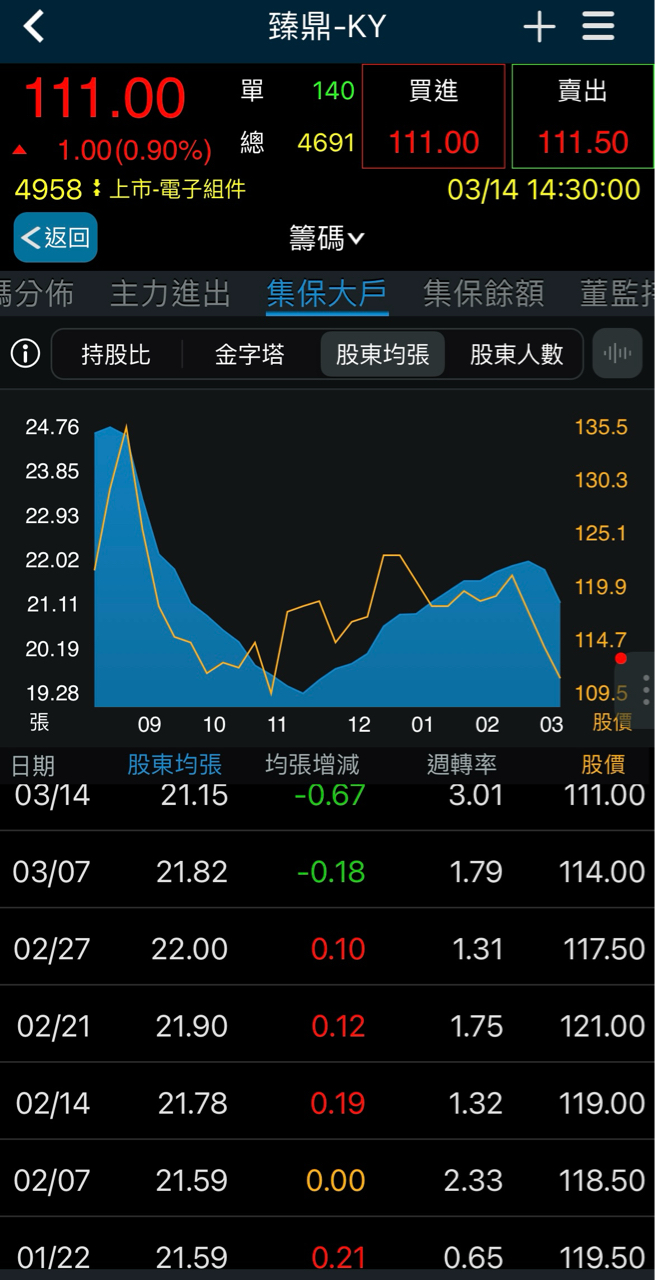
Task: Add 臻鼎-KY with the plus icon
Action: click(539, 27)
